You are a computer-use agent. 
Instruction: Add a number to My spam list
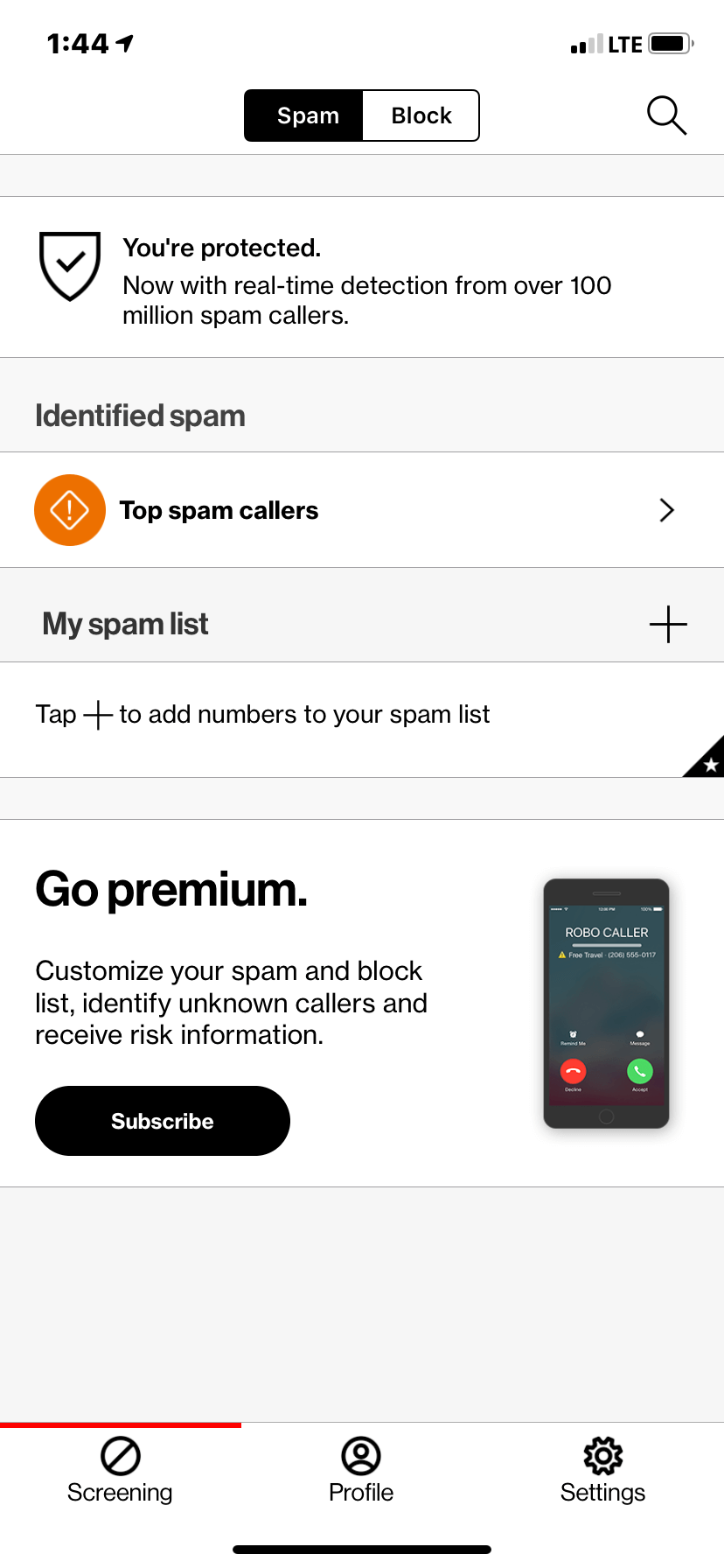pyautogui.click(x=668, y=624)
